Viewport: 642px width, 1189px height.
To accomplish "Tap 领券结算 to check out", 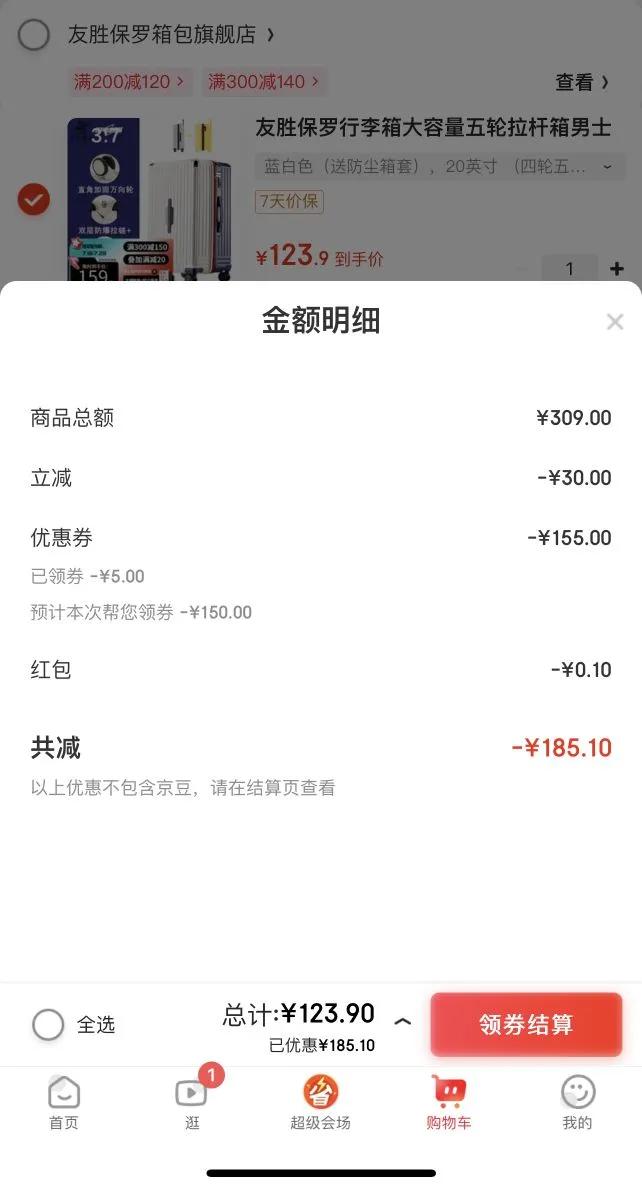I will click(526, 1024).
